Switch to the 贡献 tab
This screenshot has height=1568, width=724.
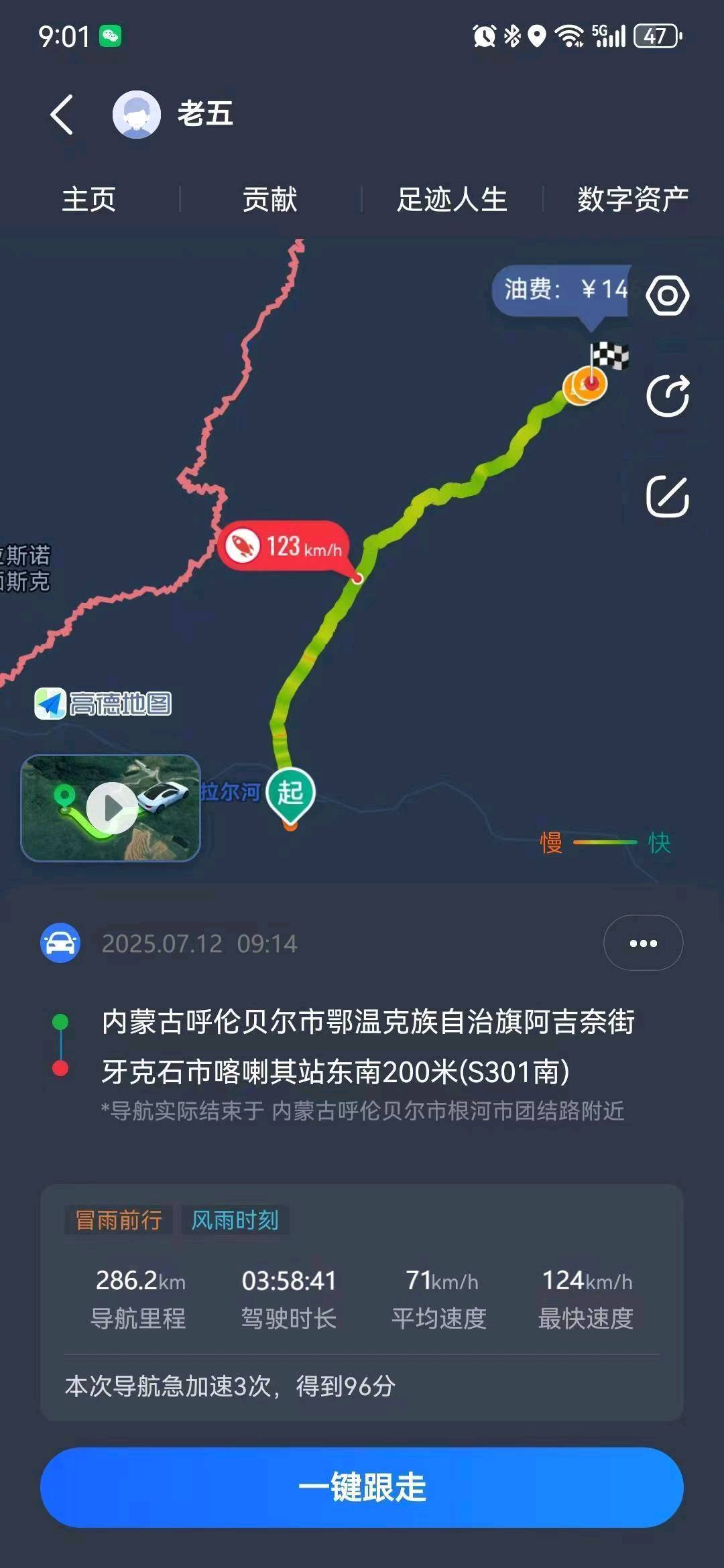(x=269, y=200)
